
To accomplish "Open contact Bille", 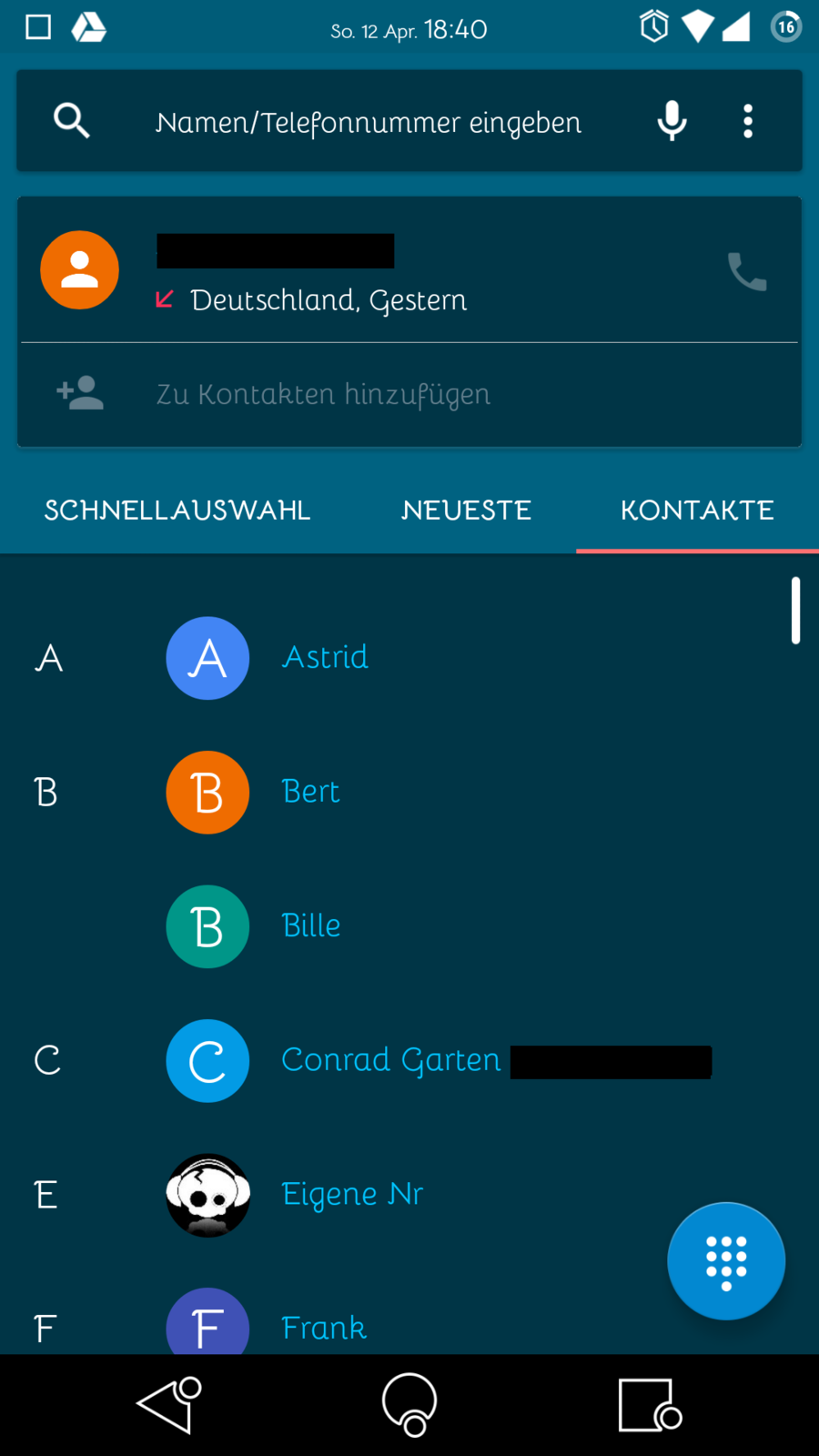I will (x=311, y=925).
